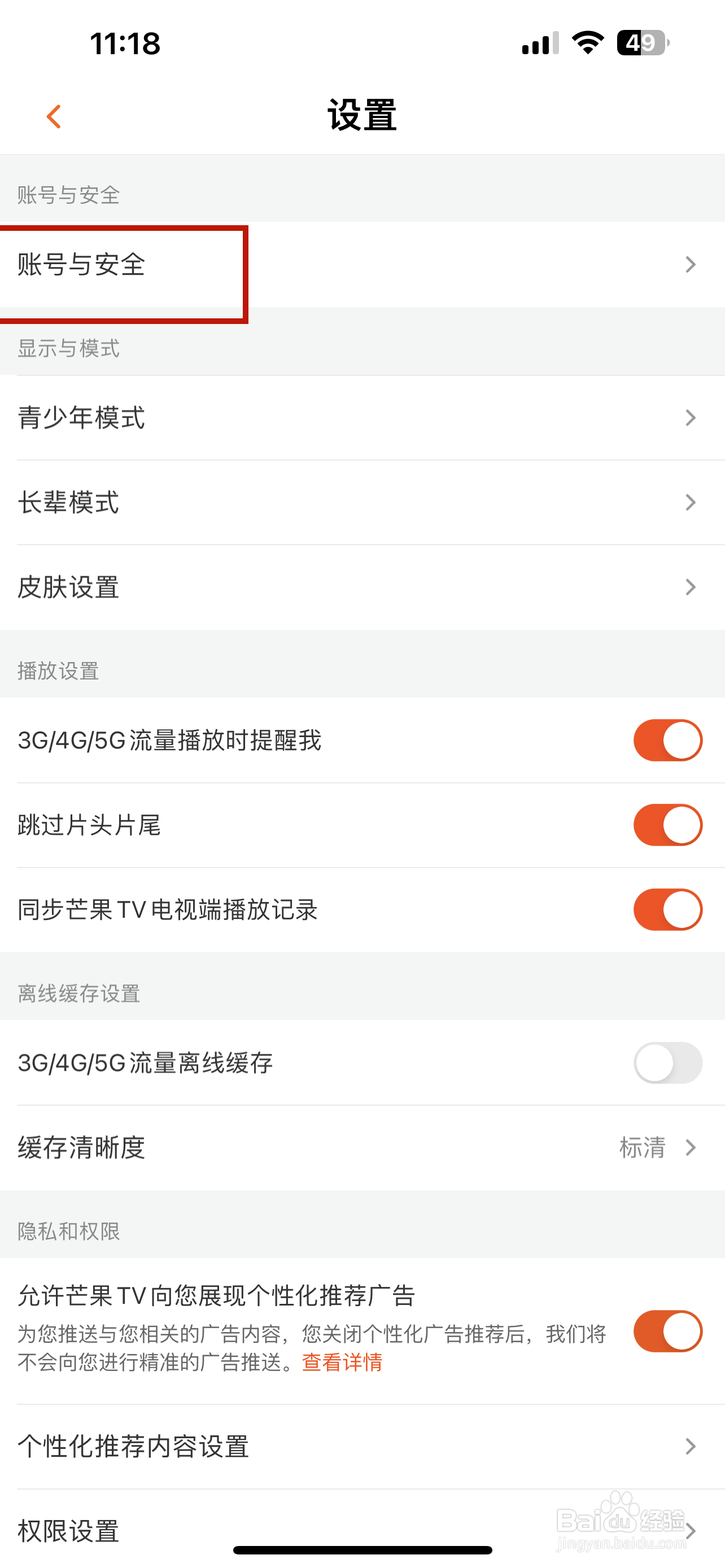Turn off 个性化推荐广告 switch
Image resolution: width=725 pixels, height=1568 pixels.
coord(668,1331)
